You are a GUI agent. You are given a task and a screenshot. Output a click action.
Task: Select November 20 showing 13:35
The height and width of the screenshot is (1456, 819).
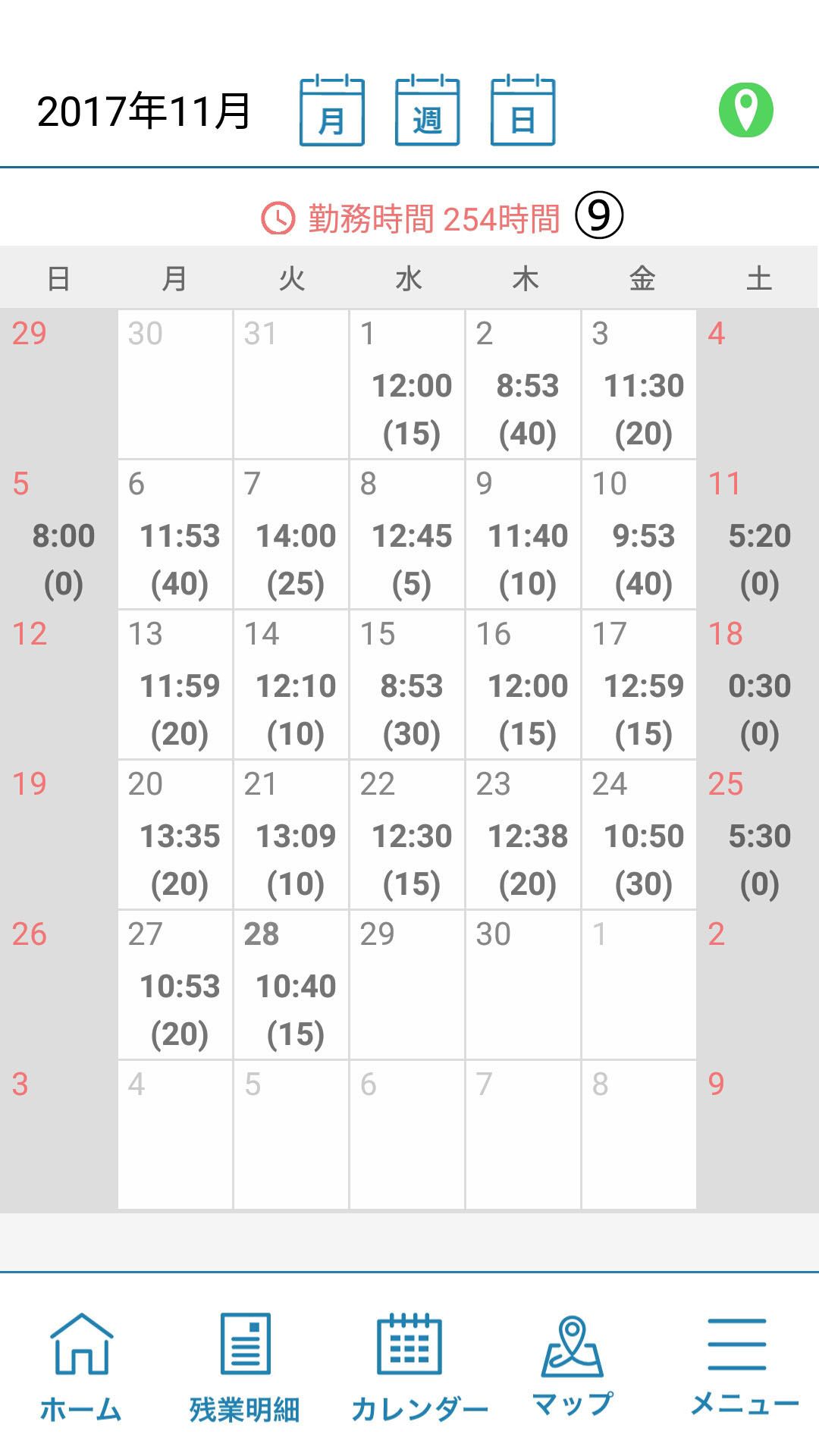175,835
